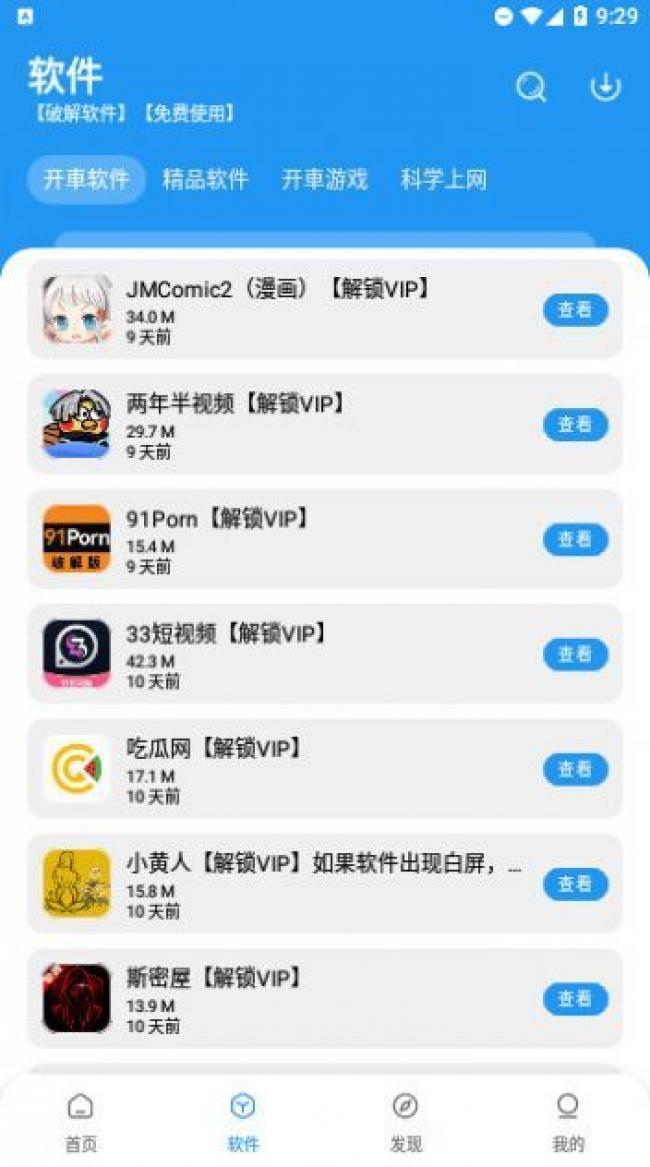Select the 软件 bottom tab
Image resolution: width=650 pixels, height=1167 pixels.
tap(243, 1122)
